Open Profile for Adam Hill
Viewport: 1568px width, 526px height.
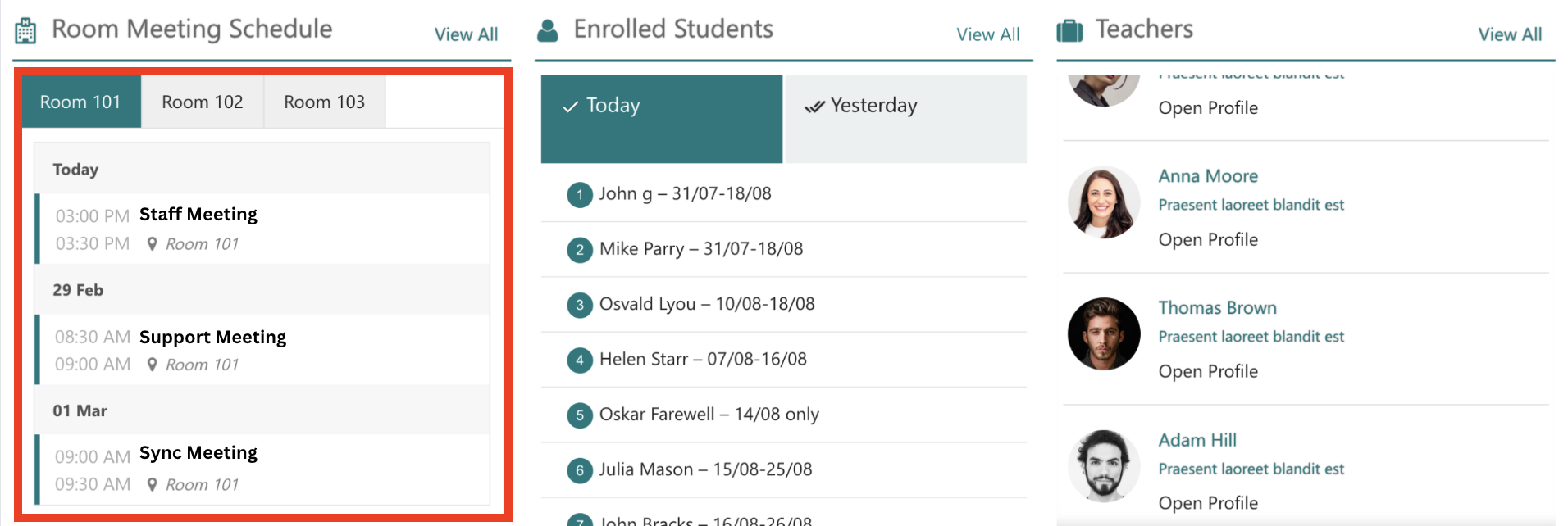(1207, 503)
